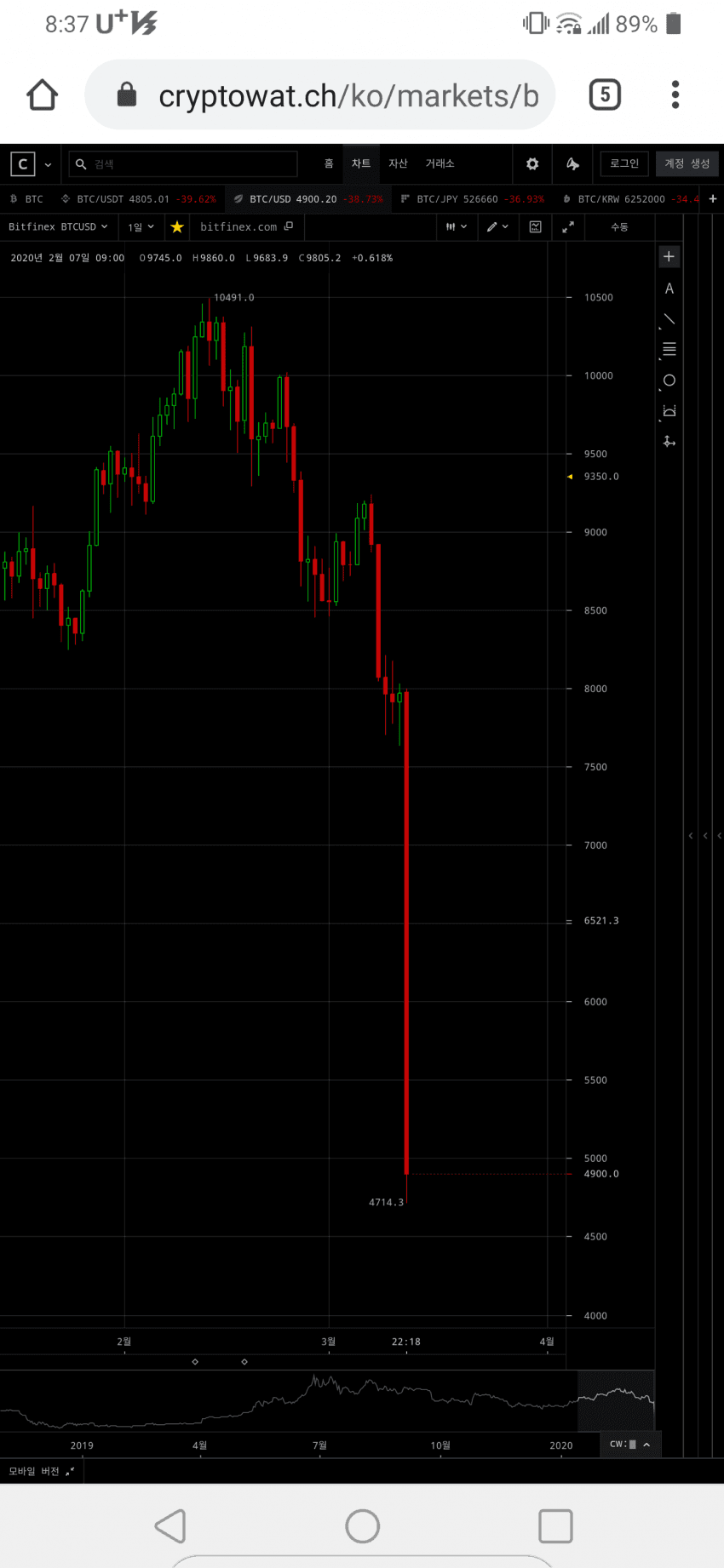The height and width of the screenshot is (1568, 724).
Task: Switch to the 거래소 tab
Action: (440, 163)
